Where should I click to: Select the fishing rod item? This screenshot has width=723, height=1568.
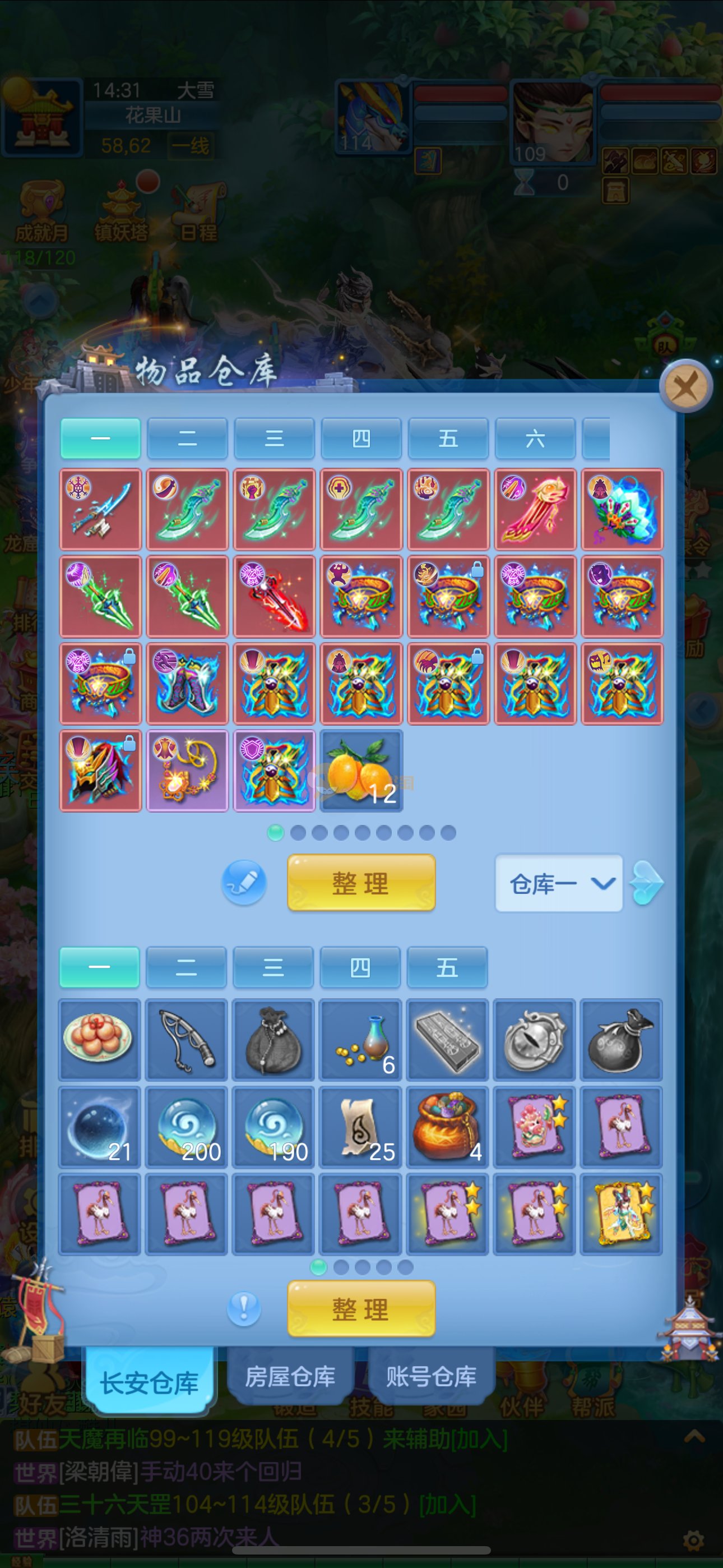pos(187,1040)
